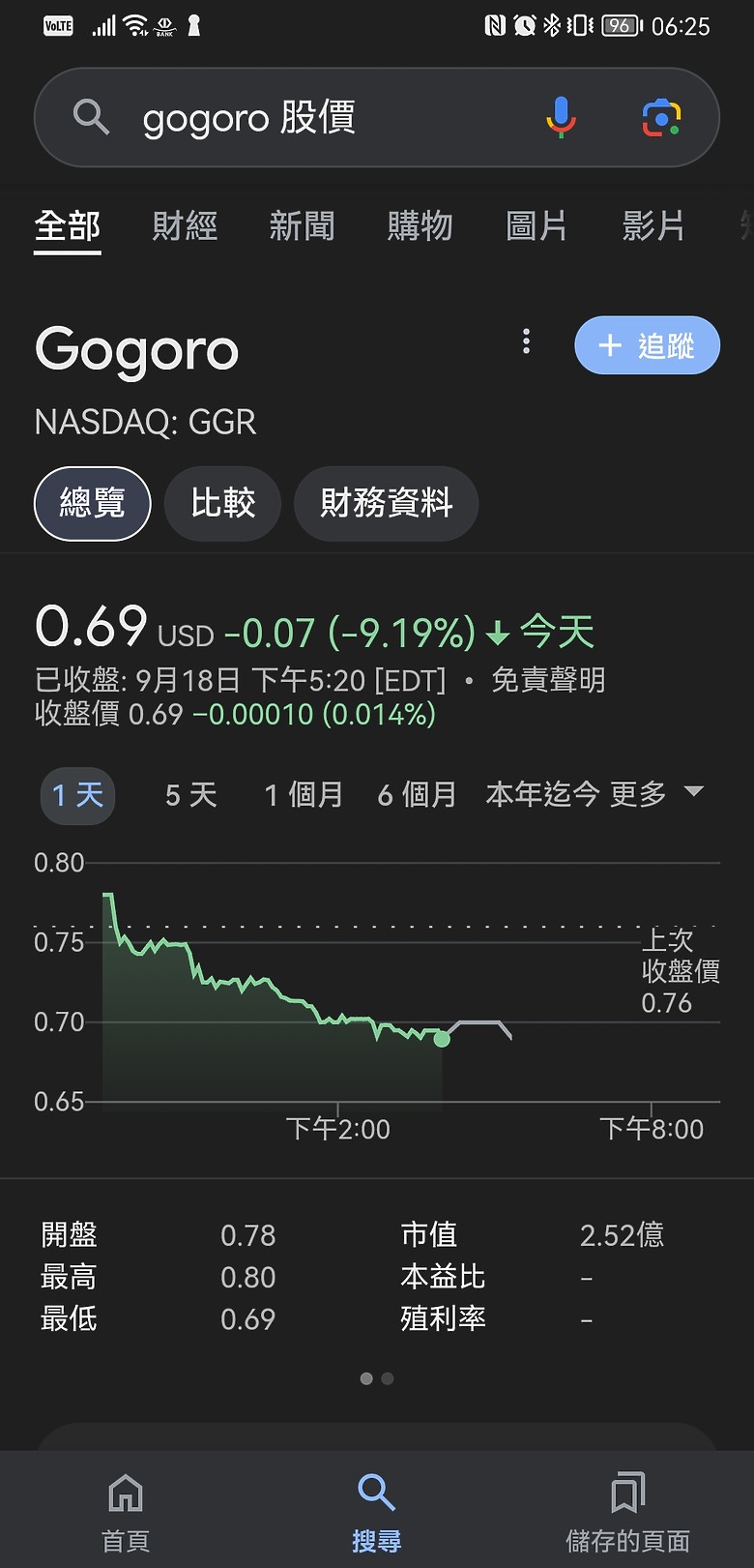Viewport: 754px width, 1568px height.
Task: Open the 財務資料 chip
Action: click(386, 503)
